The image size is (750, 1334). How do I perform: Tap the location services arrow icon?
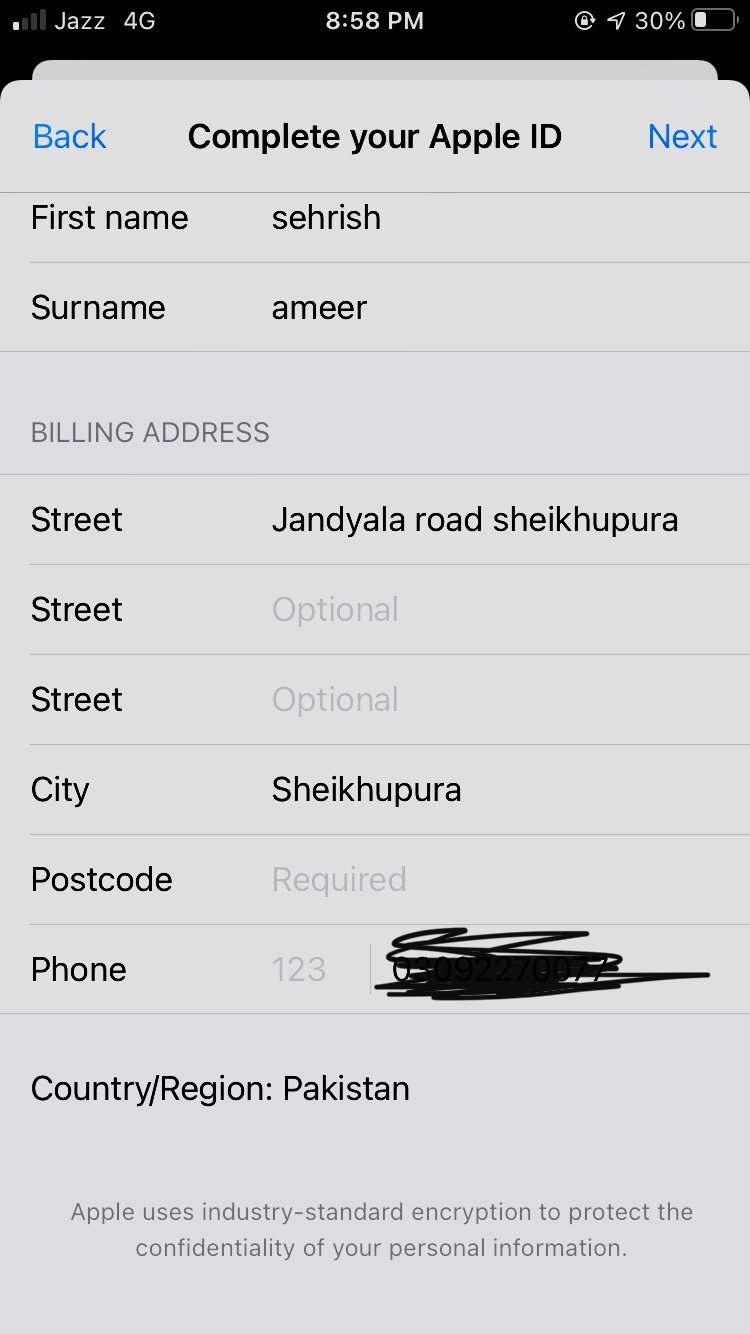(x=617, y=20)
